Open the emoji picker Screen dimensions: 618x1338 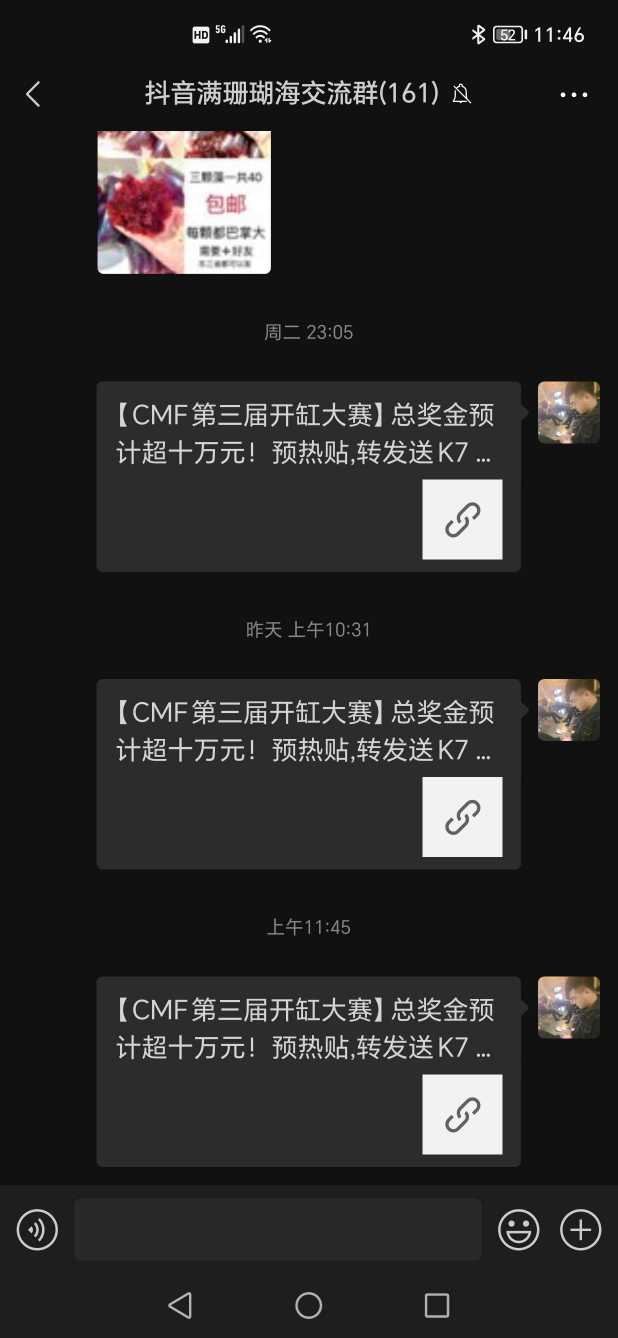coord(519,1229)
